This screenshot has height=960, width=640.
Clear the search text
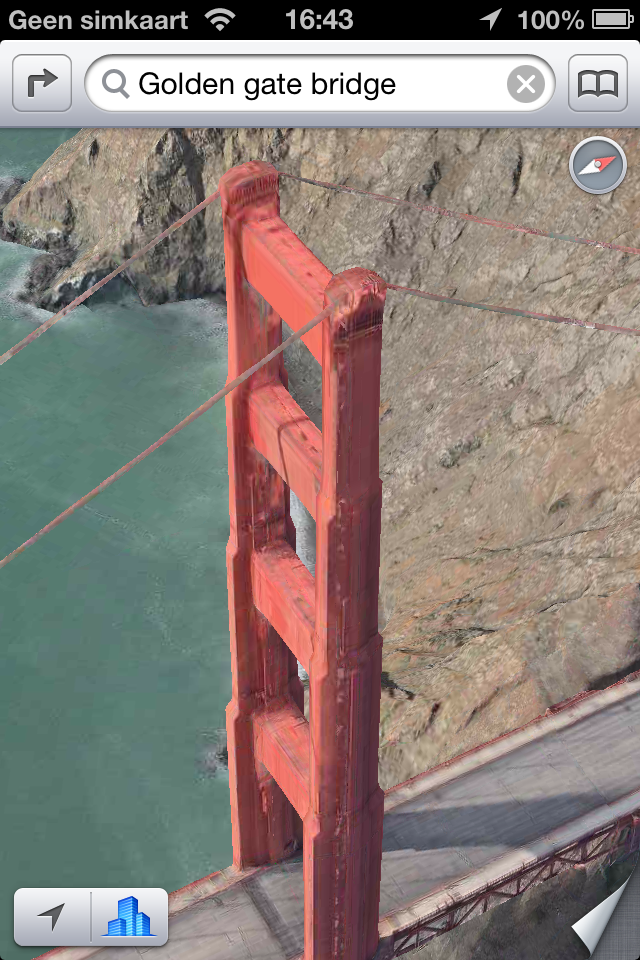(526, 84)
